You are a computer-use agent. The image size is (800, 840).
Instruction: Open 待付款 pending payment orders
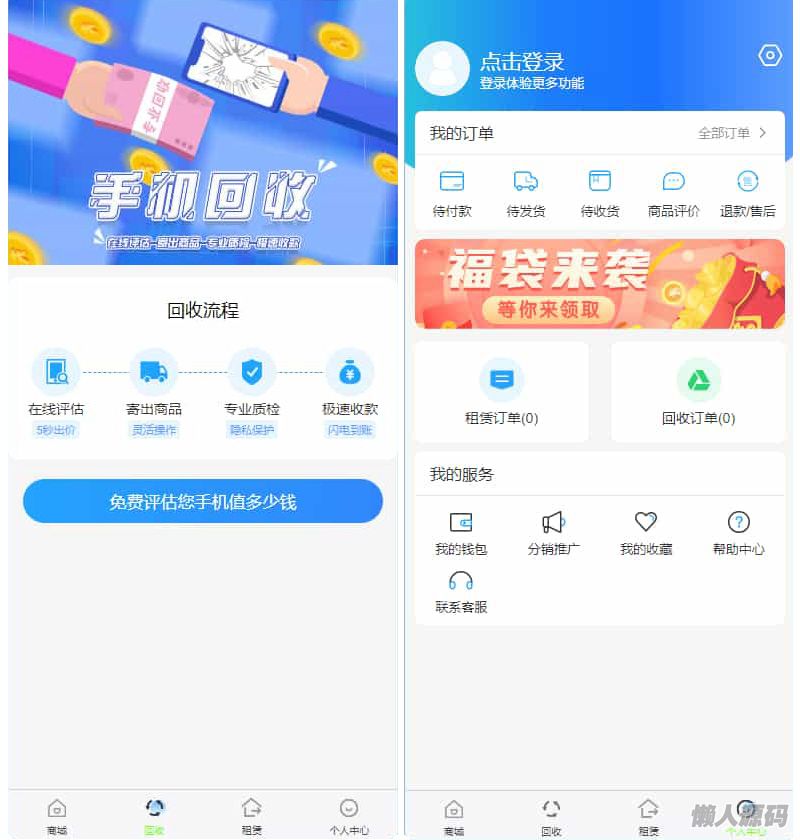pos(452,193)
